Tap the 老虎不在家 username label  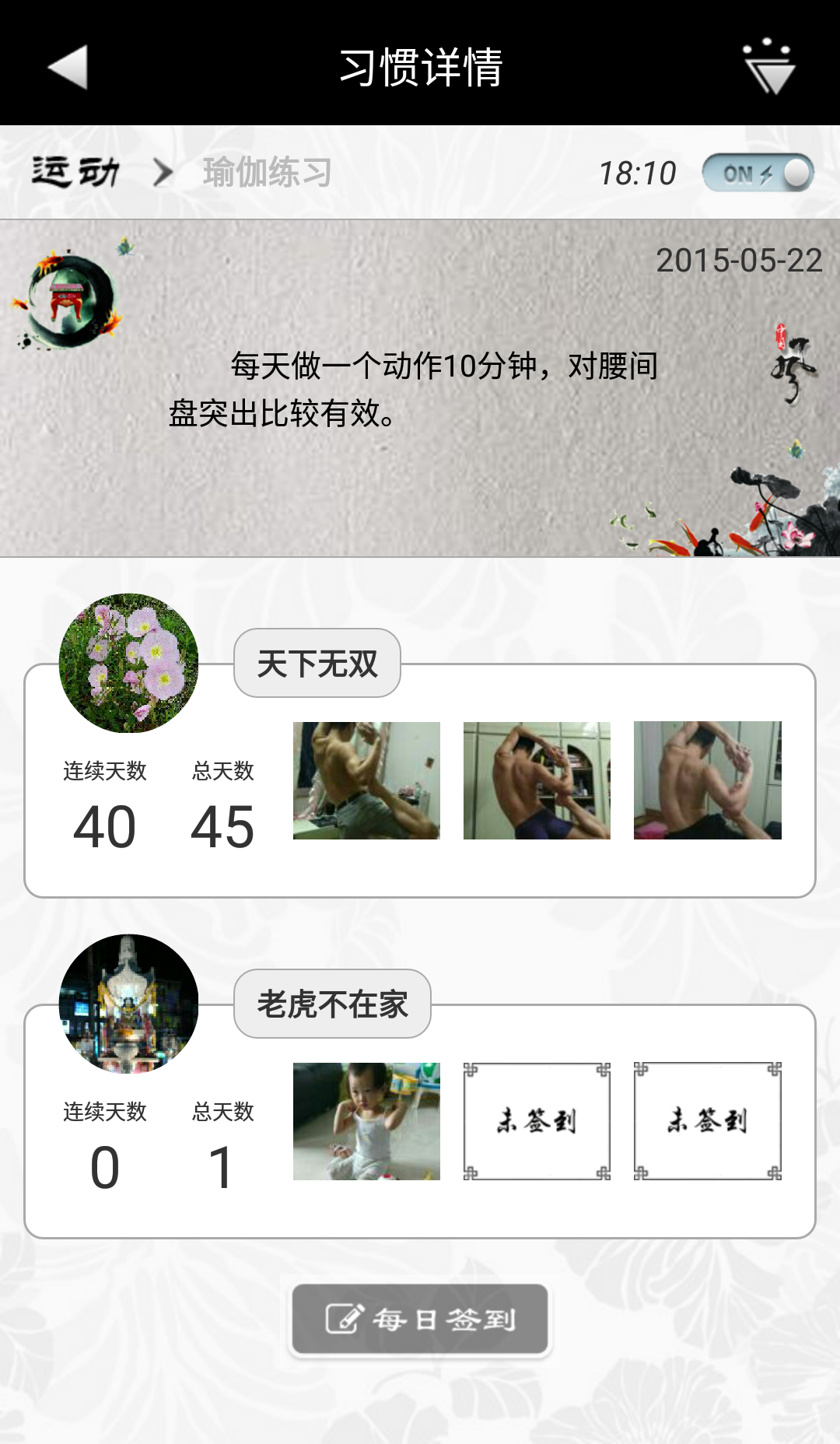click(x=333, y=1004)
